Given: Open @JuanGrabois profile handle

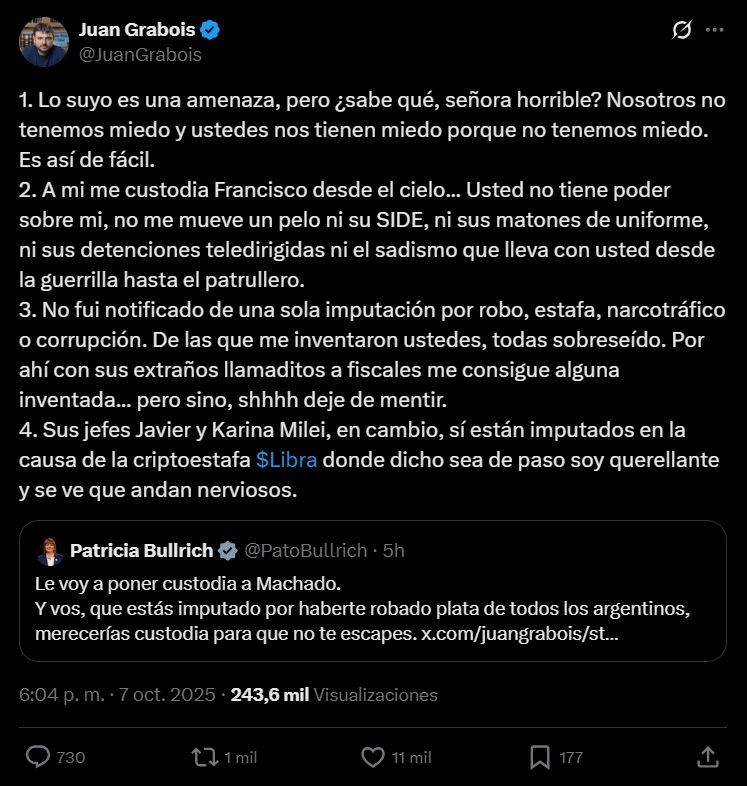Looking at the screenshot, I should point(136,55).
